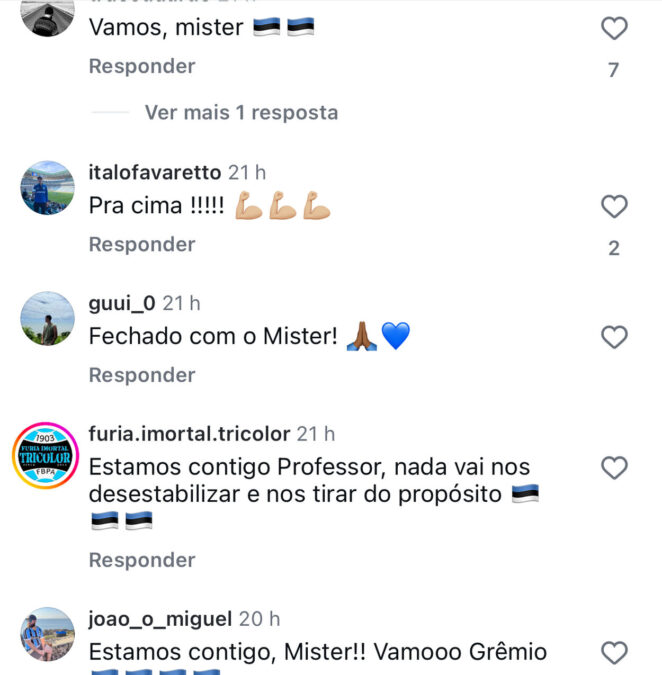The width and height of the screenshot is (662, 675).
Task: Reply to furia.imortal.tricolor's comment
Action: pos(141,560)
